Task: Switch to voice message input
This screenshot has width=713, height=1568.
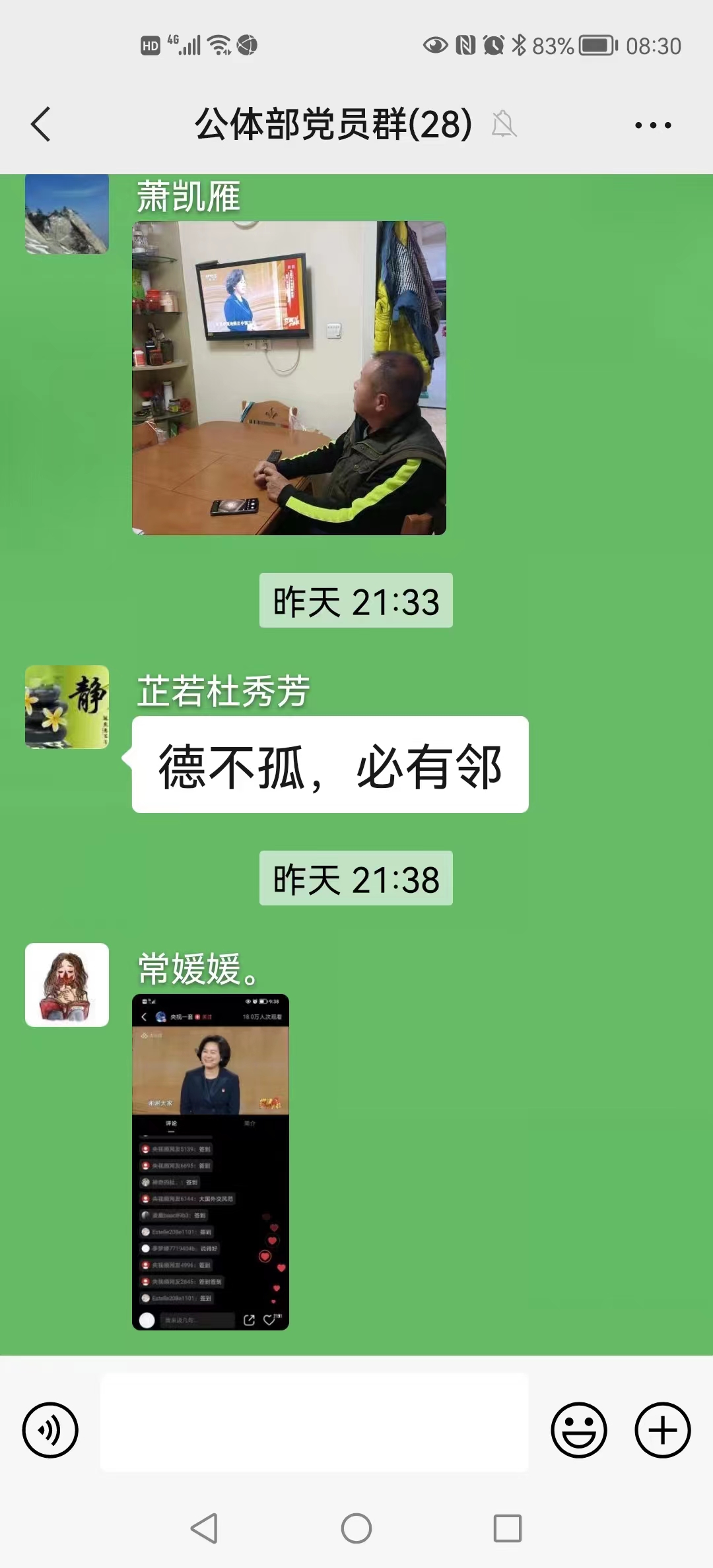Action: click(x=50, y=1429)
